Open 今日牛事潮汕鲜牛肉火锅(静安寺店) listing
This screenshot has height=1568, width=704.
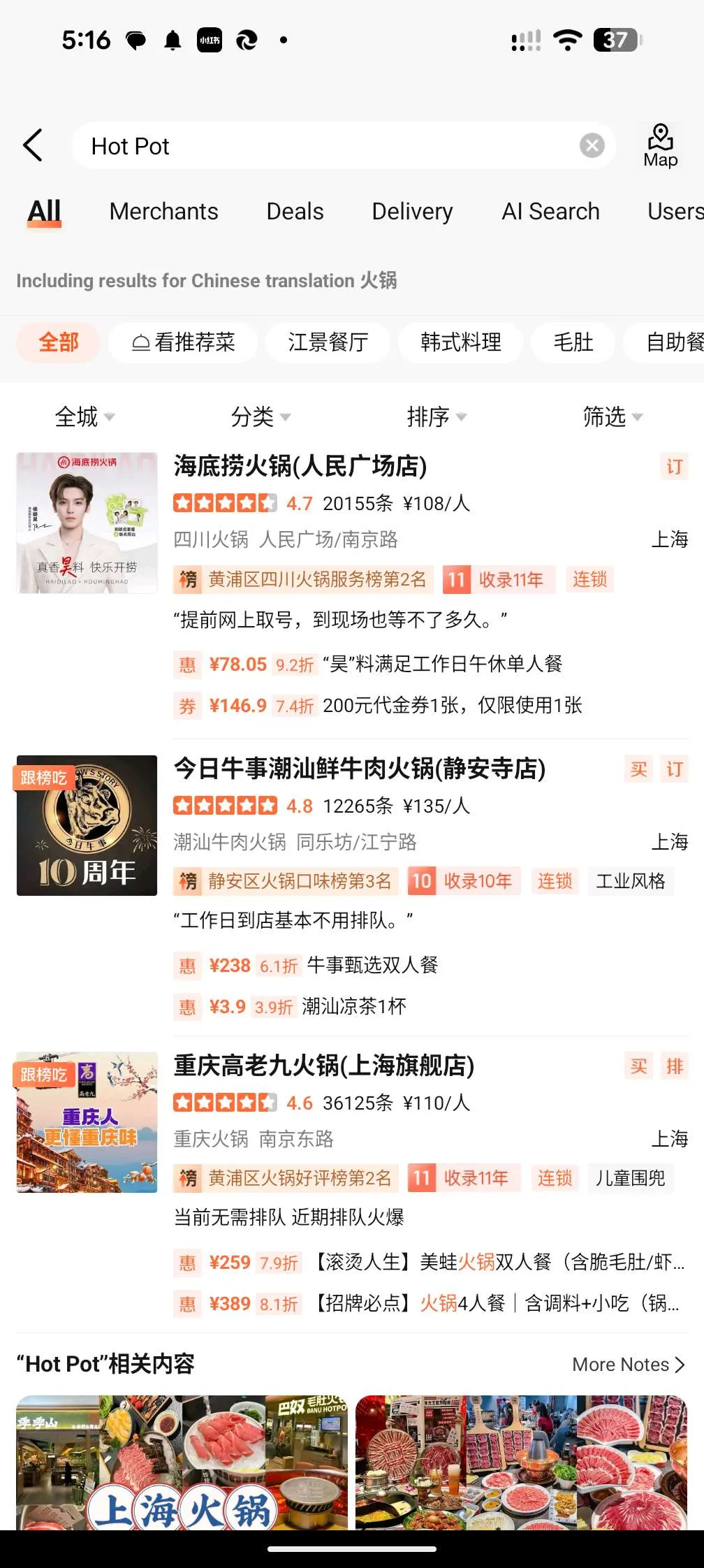point(360,769)
